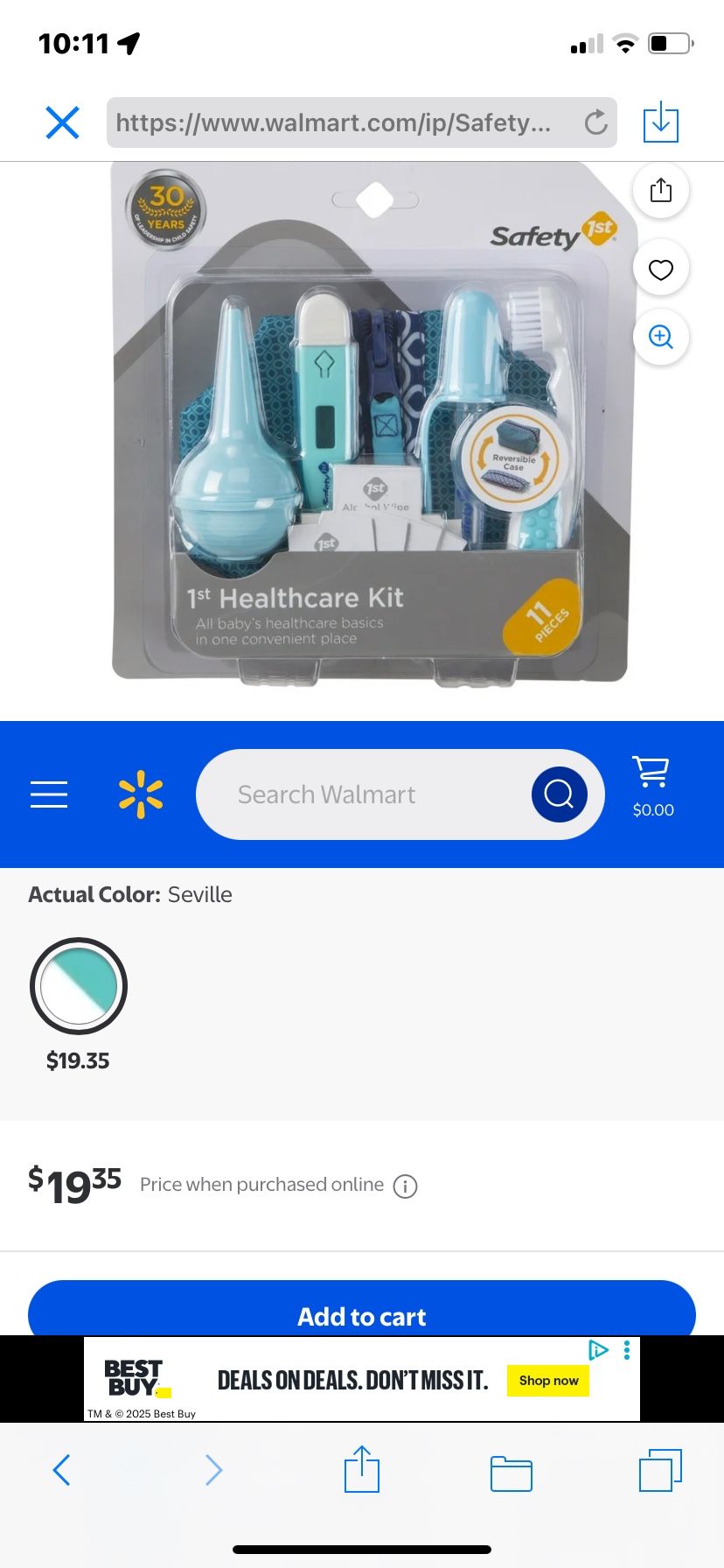Reload the Walmart page

(595, 122)
